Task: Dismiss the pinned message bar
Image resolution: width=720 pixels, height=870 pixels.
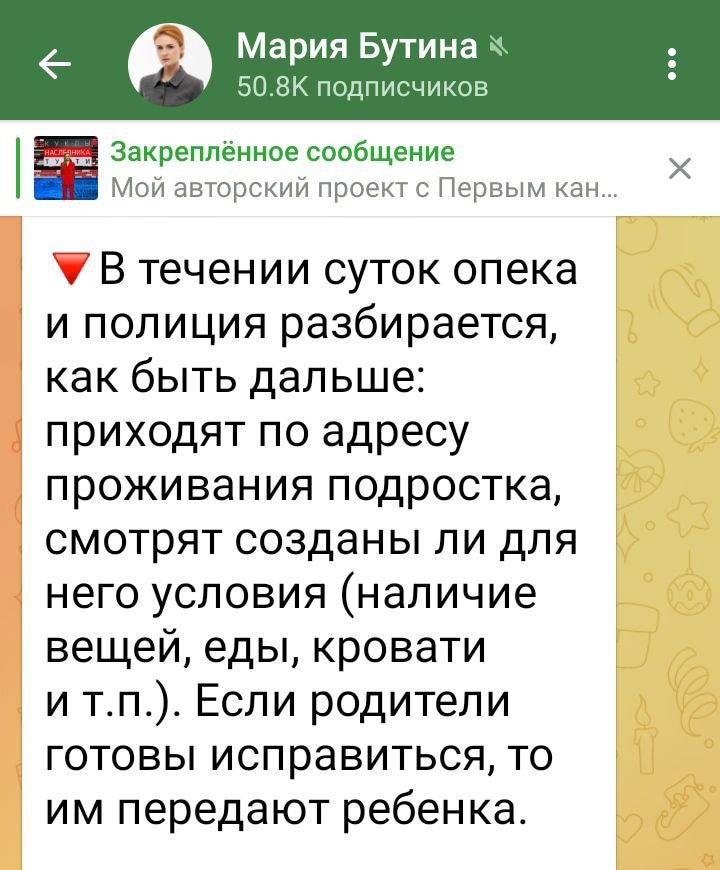Action: point(679,169)
